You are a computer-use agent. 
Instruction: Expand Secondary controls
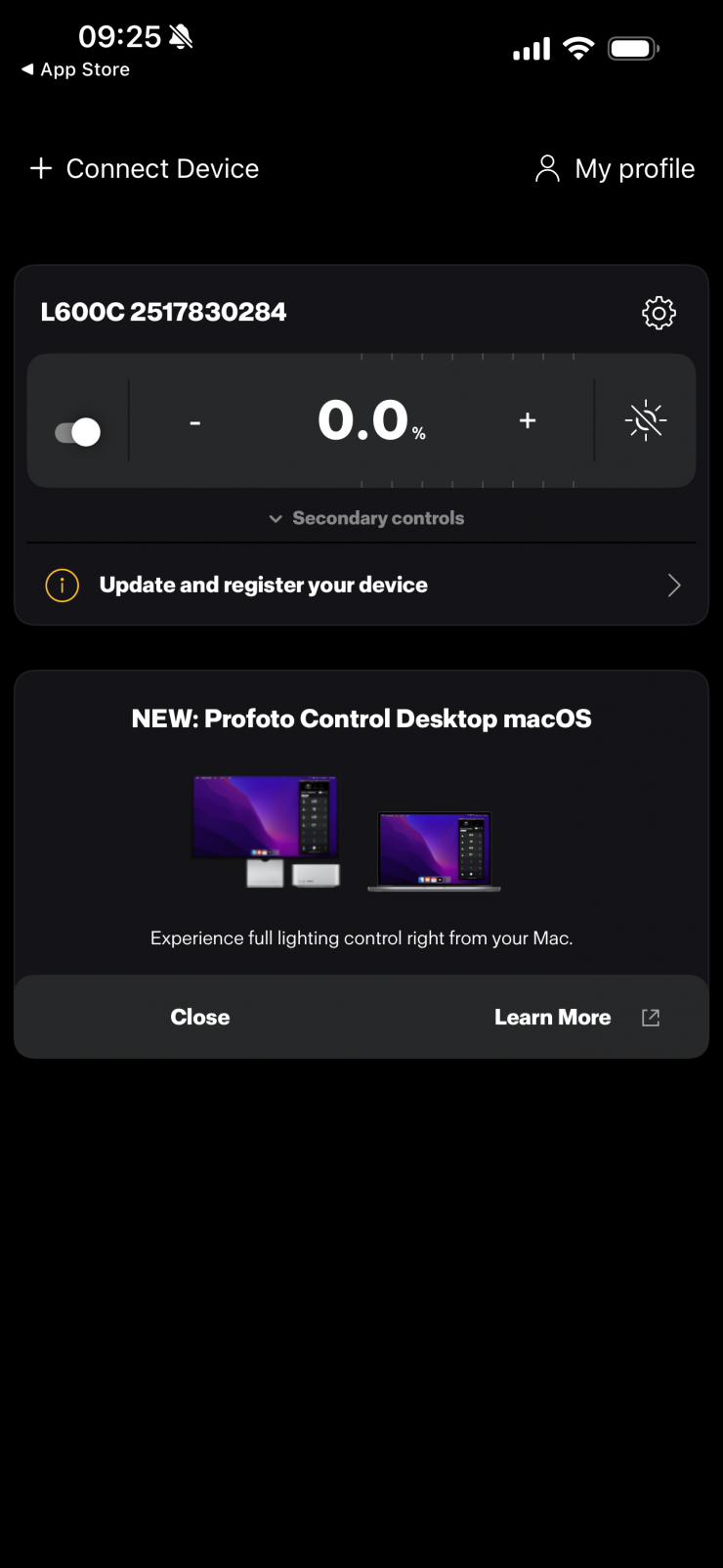(x=366, y=518)
